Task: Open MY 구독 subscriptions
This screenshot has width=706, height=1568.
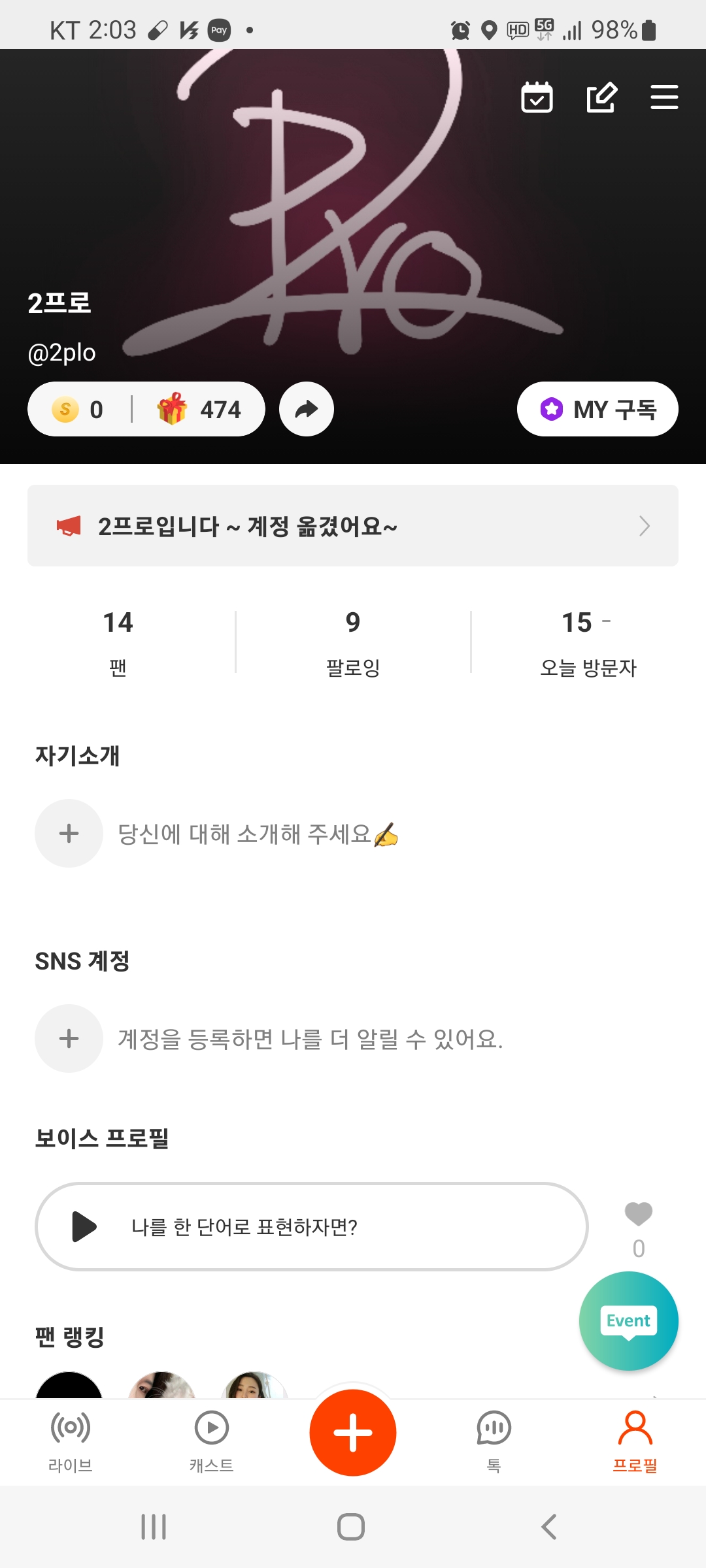Action: click(x=597, y=410)
